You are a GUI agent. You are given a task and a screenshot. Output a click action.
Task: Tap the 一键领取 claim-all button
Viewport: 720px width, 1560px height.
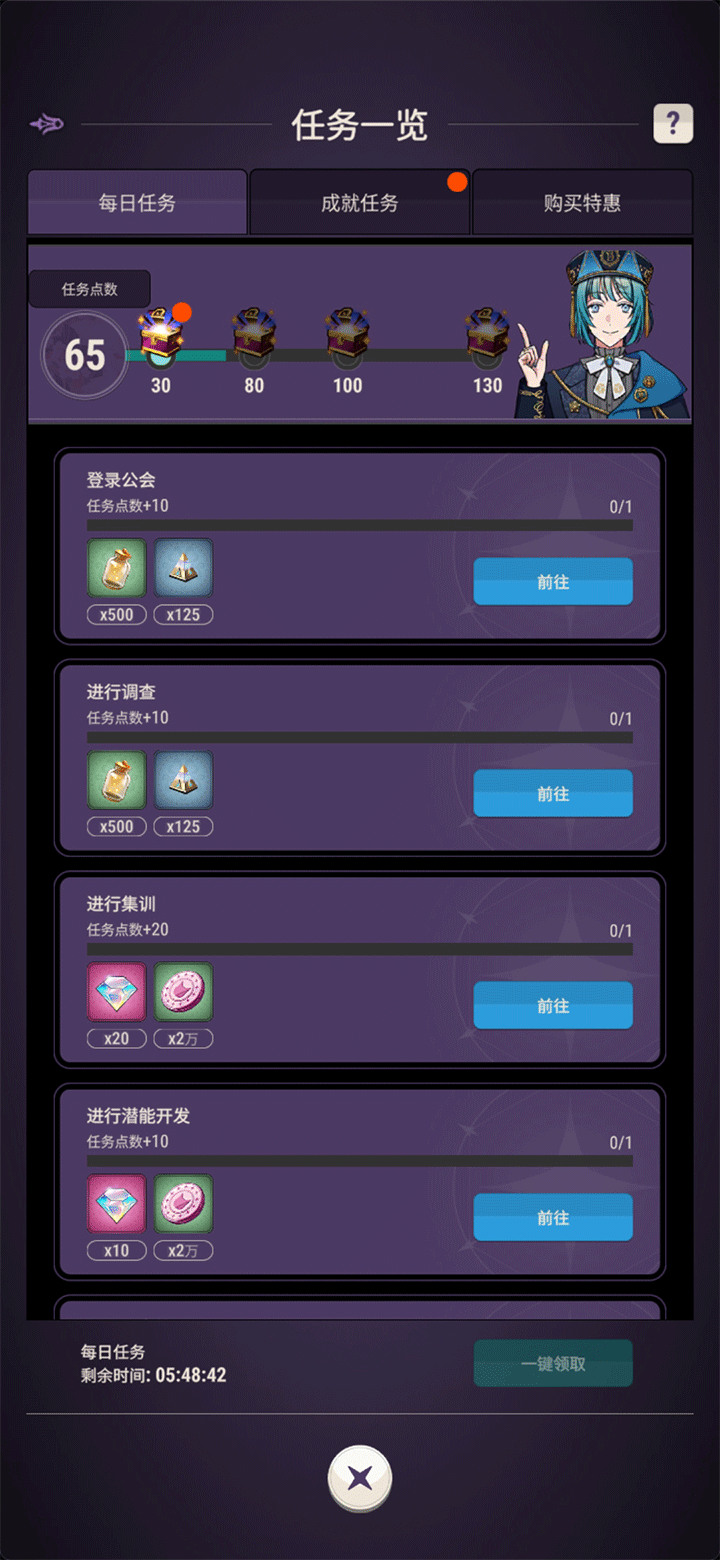552,1364
